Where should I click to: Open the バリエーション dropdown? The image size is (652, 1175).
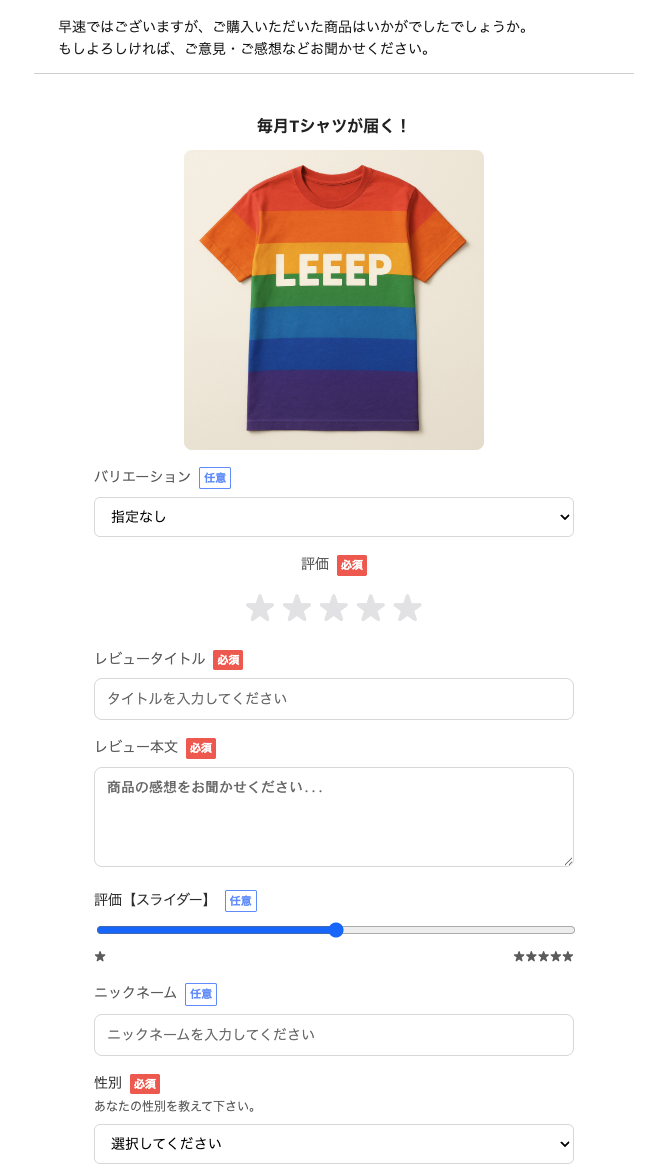point(333,517)
